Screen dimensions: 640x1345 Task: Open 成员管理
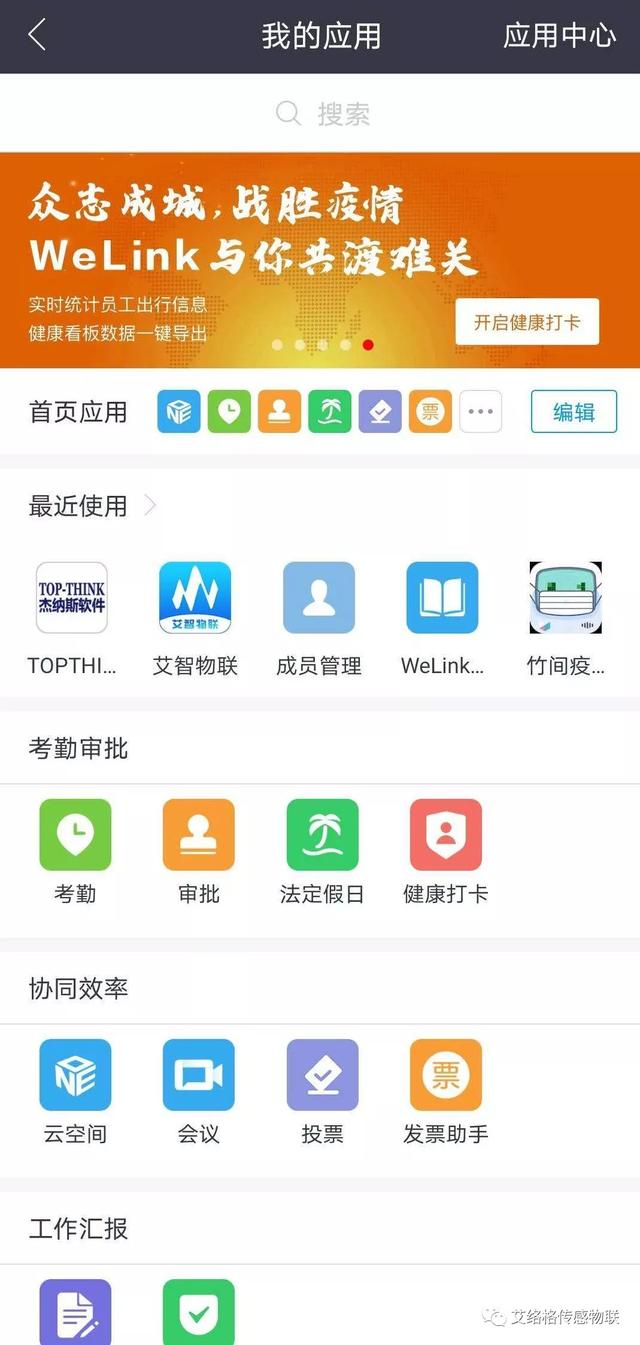(x=319, y=598)
